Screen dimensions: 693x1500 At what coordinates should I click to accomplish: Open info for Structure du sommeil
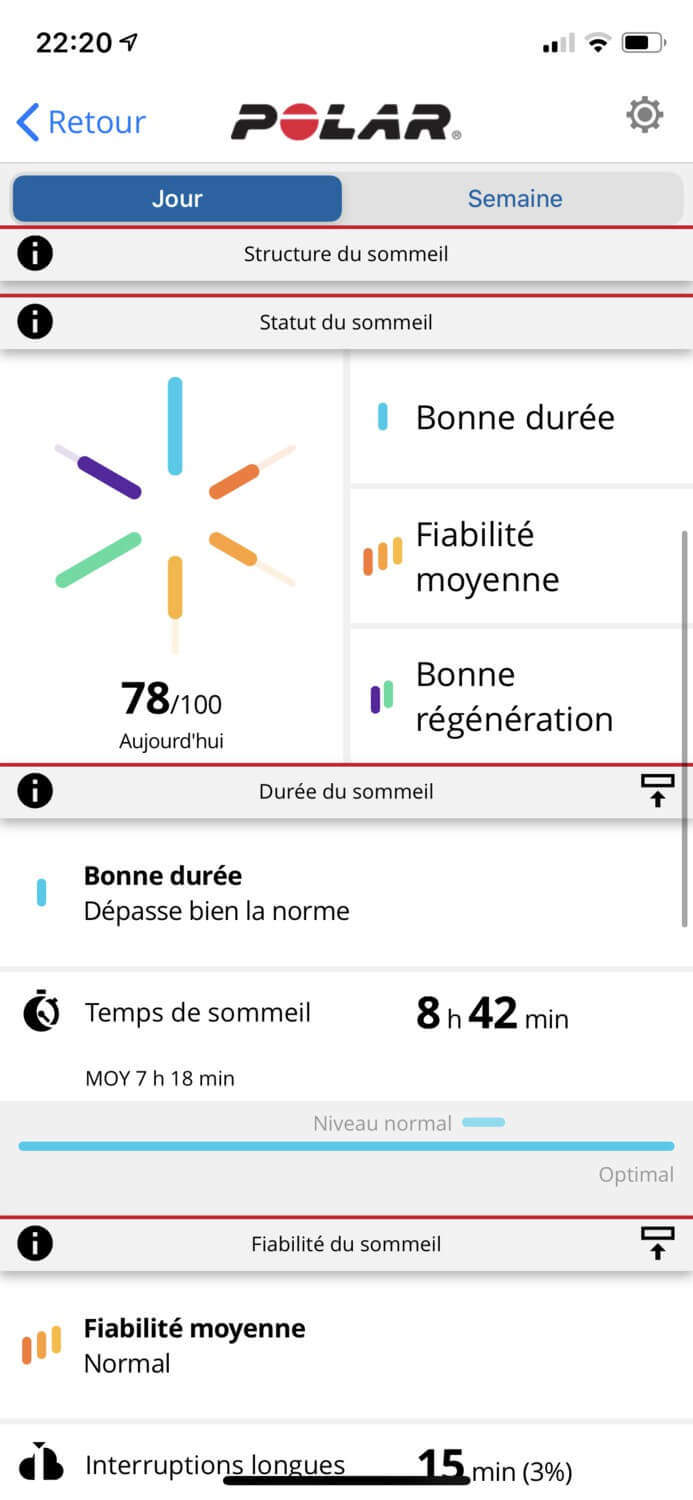(35, 254)
